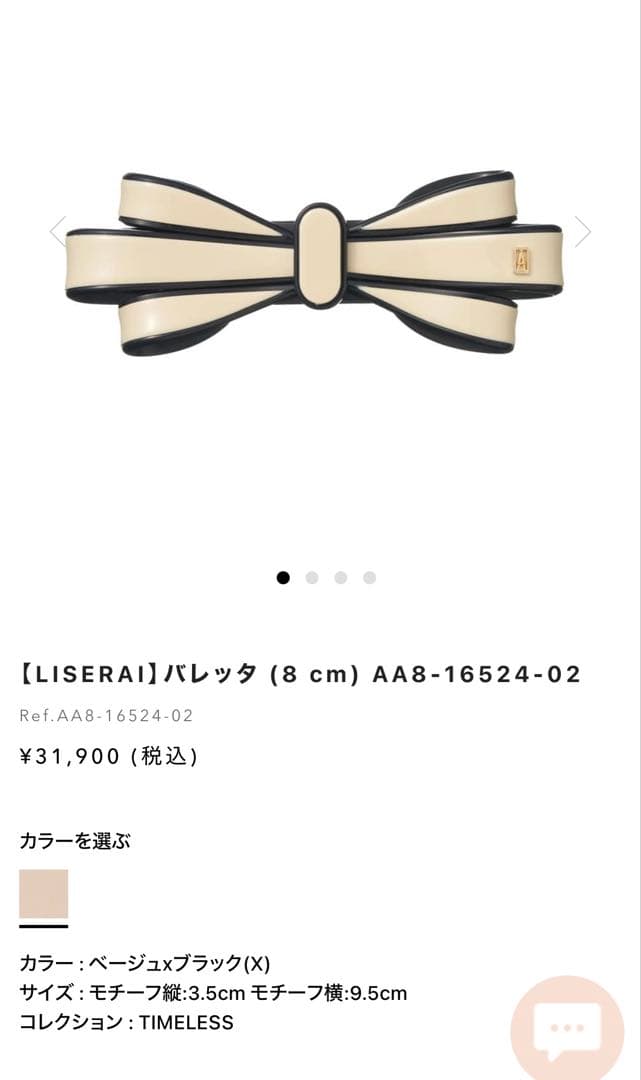Show the previous product image

tap(58, 231)
